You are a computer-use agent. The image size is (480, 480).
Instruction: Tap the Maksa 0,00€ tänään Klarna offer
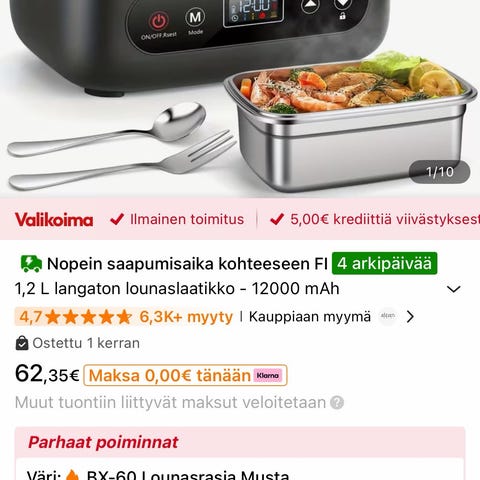pos(185,375)
